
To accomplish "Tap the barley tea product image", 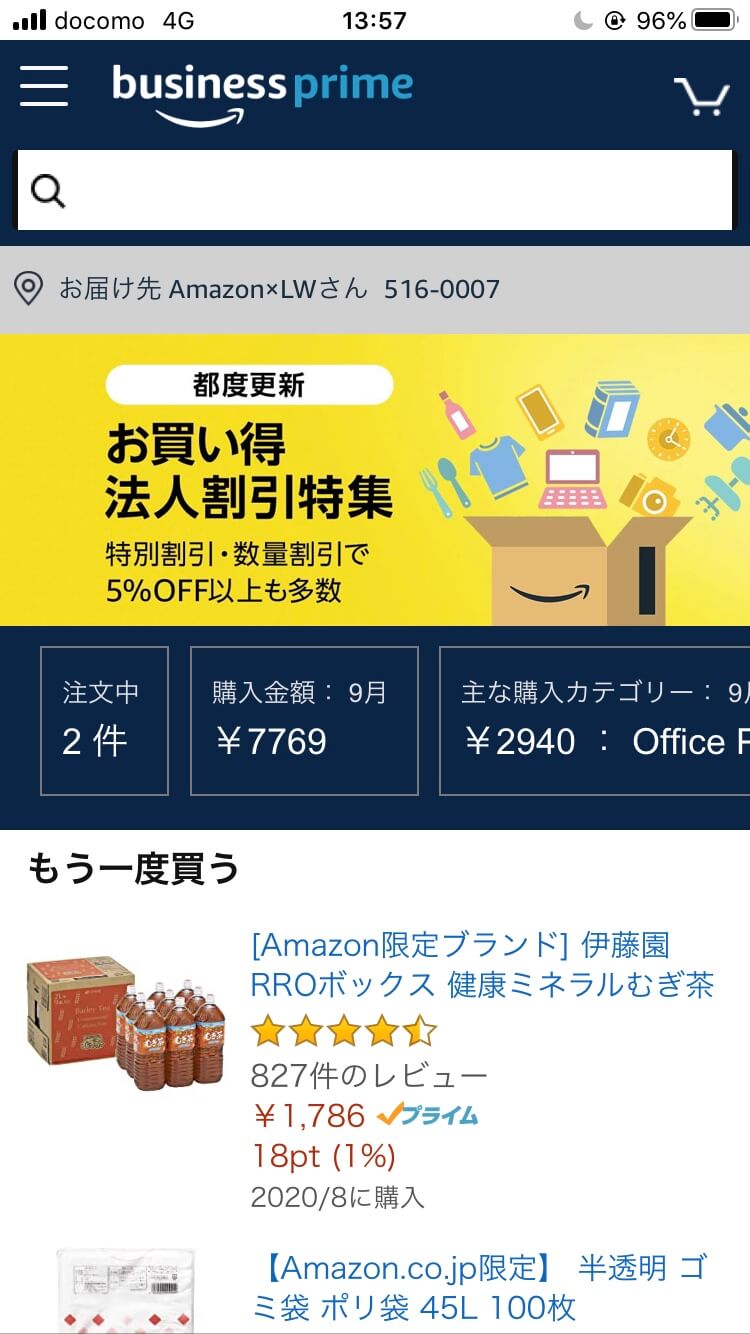I will tap(125, 1022).
